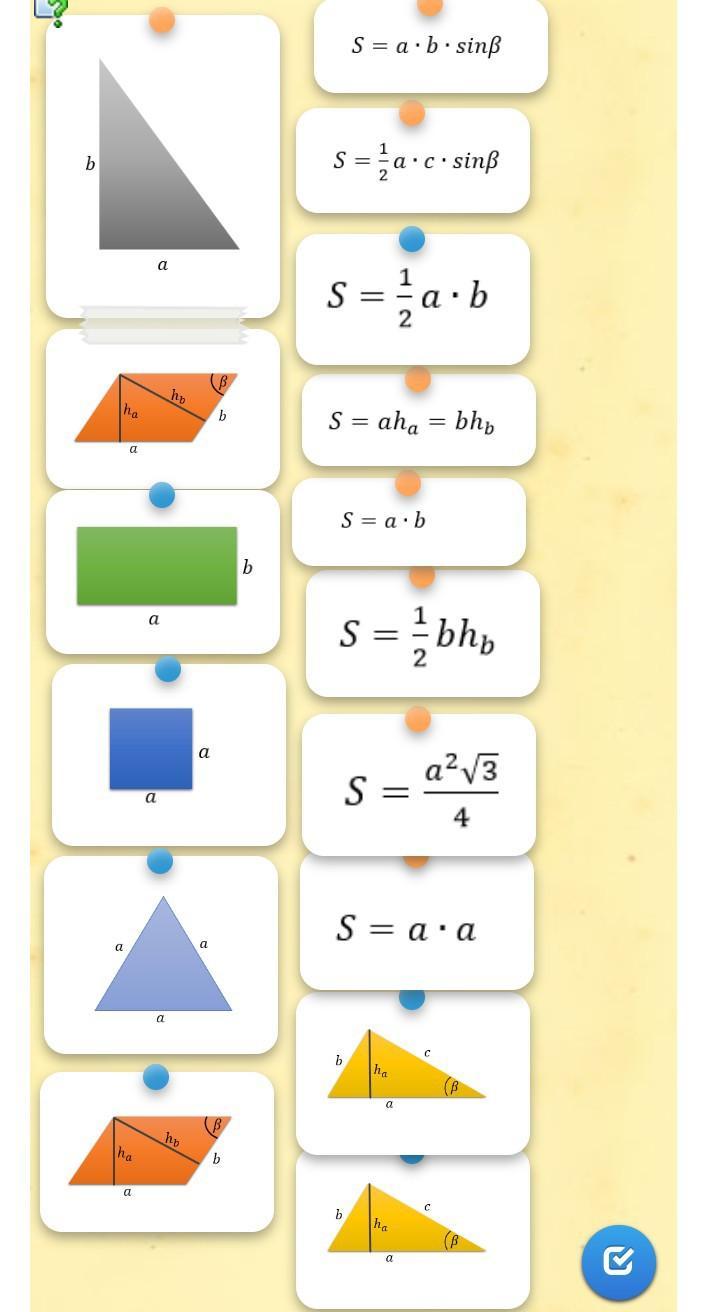Tap the S = a²√3/4 formula card
This screenshot has height=1312, width=720.
point(418,787)
